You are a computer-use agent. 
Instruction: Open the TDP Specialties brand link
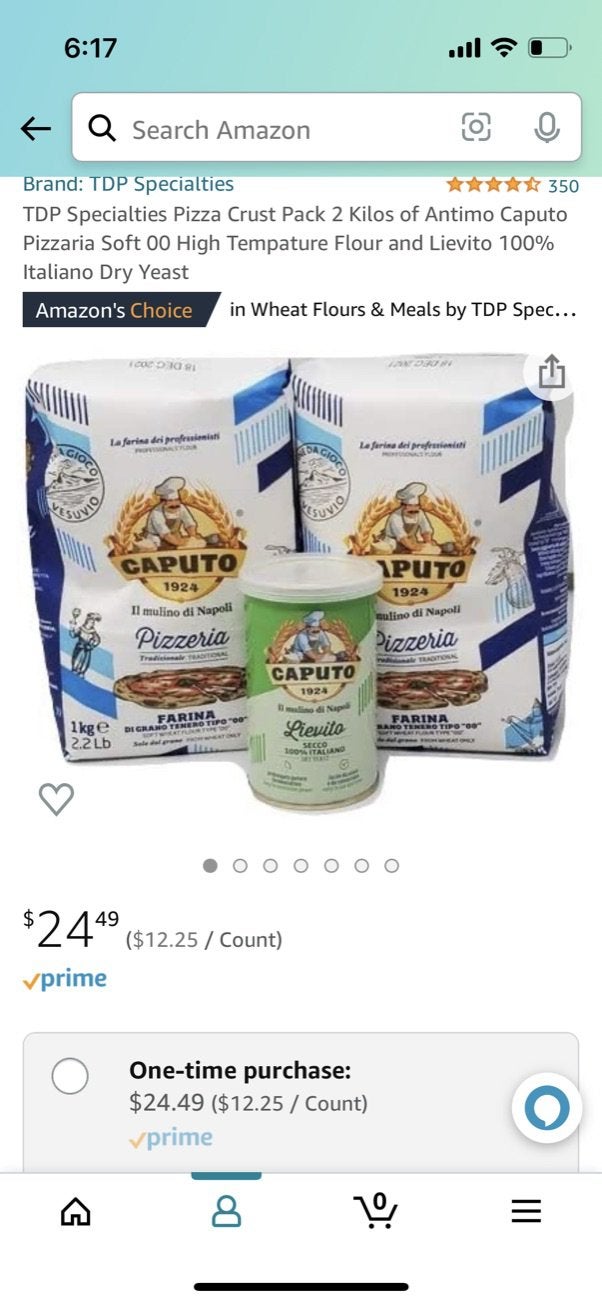point(128,184)
